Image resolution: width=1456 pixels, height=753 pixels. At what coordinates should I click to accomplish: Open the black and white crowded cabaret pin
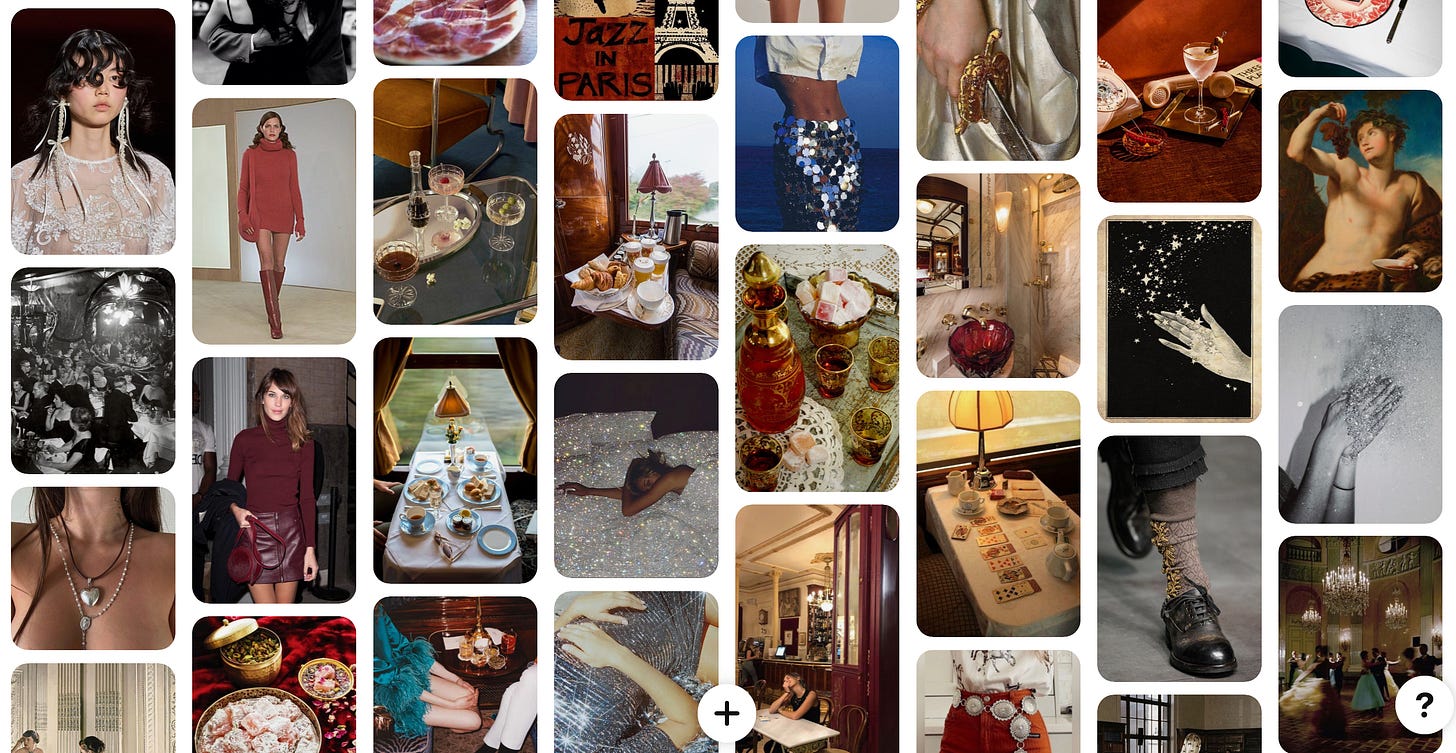pos(93,370)
